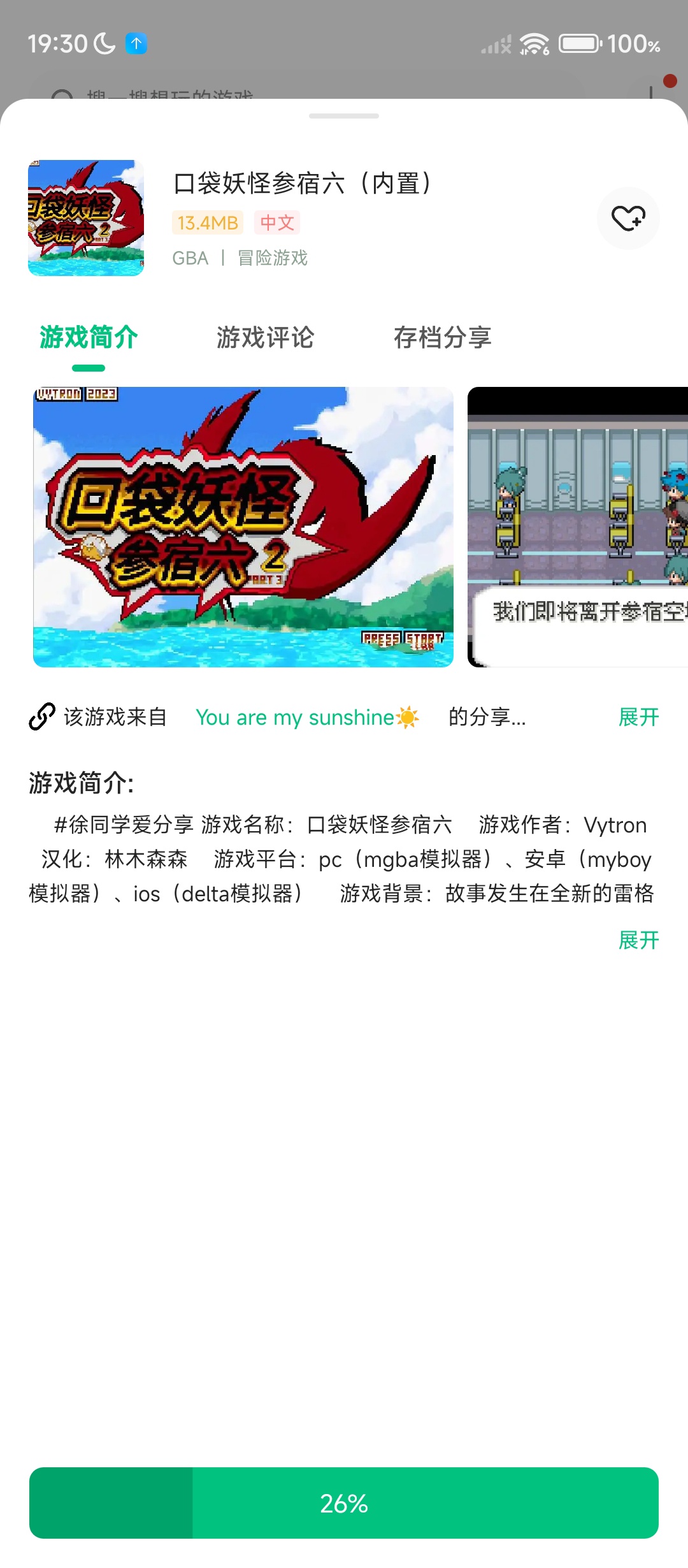The width and height of the screenshot is (688, 1568).
Task: Expand the game source line via 展开
Action: 638,718
